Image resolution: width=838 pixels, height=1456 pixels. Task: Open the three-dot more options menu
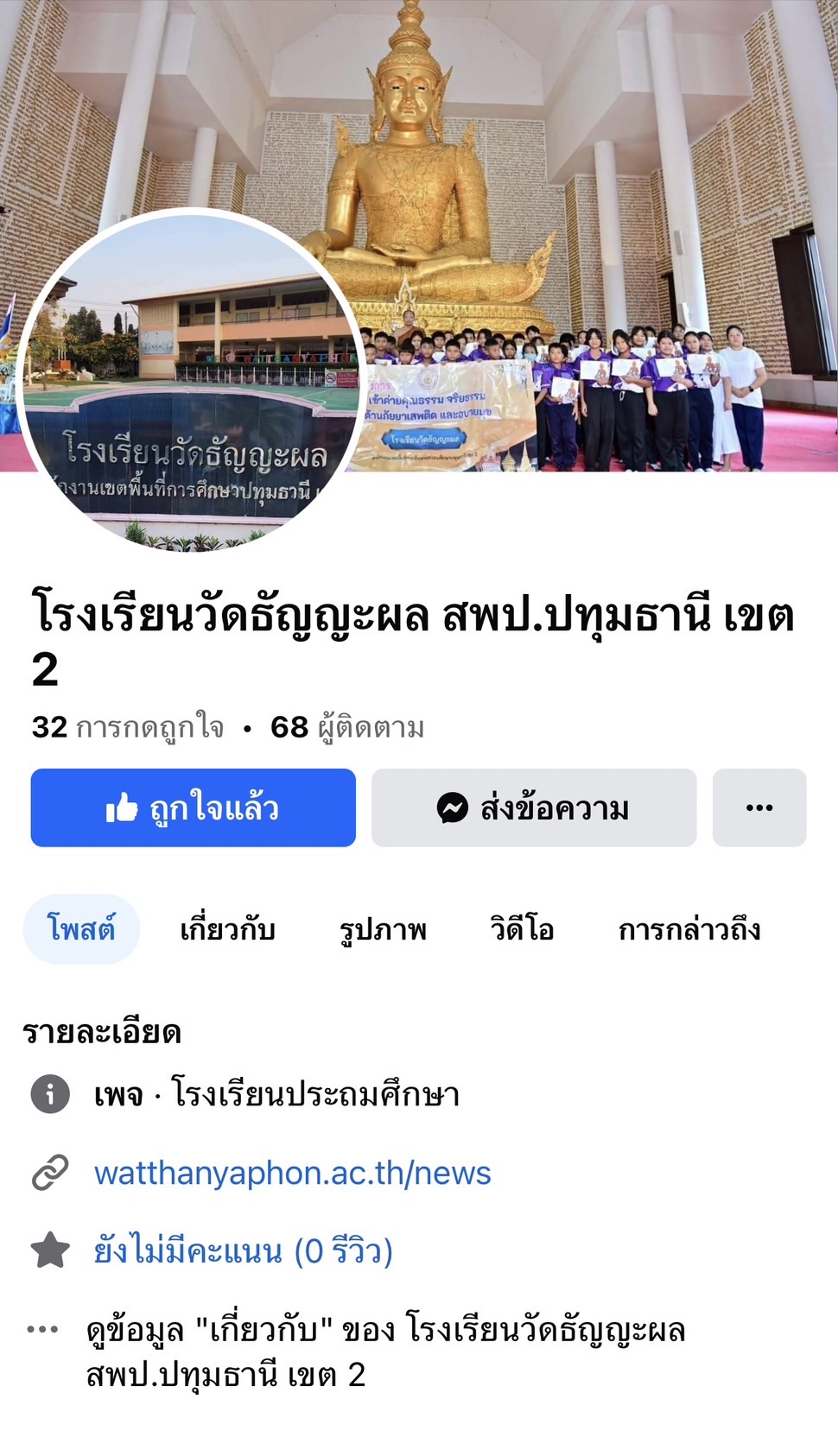[x=759, y=807]
